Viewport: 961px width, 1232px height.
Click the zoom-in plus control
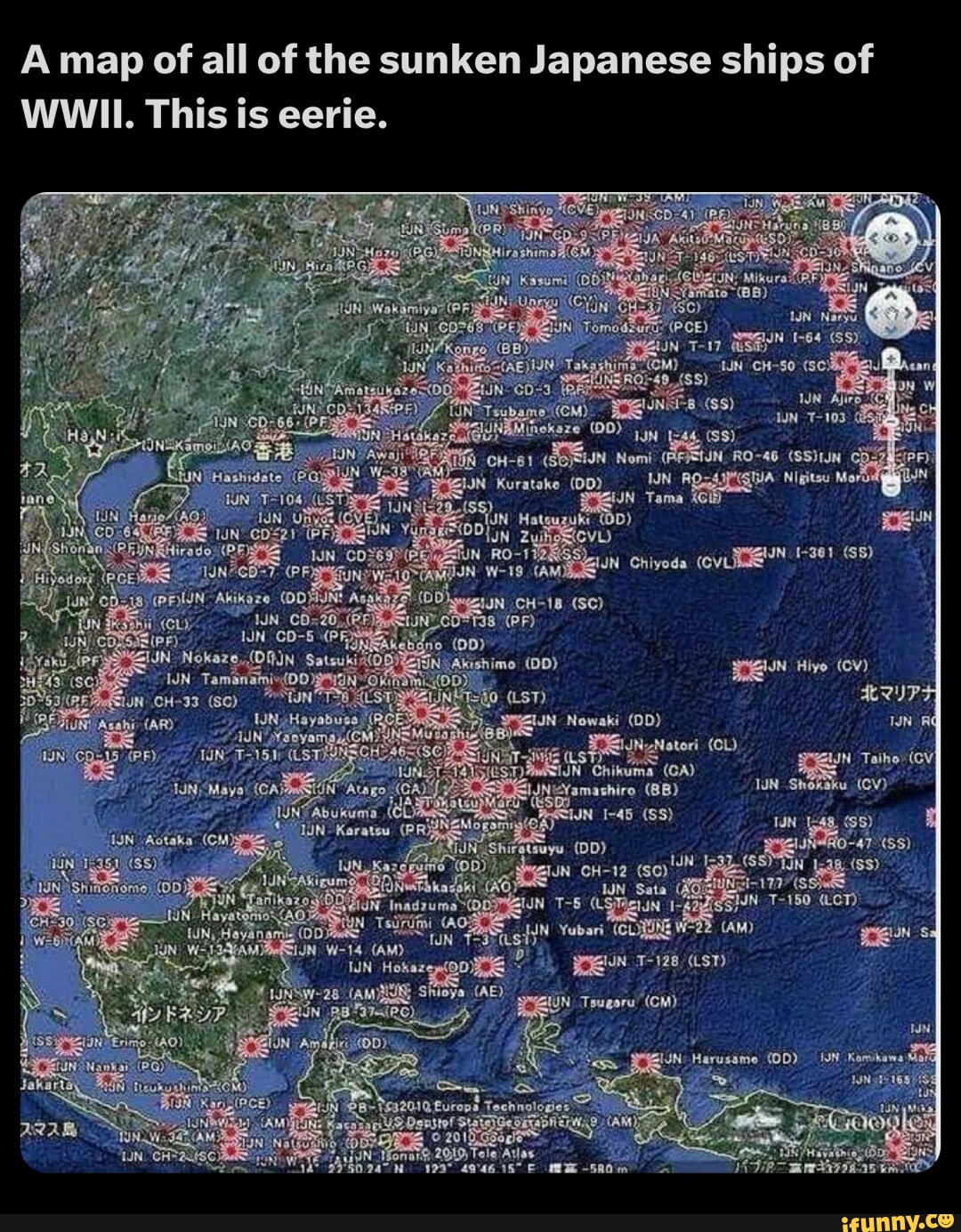click(x=891, y=356)
